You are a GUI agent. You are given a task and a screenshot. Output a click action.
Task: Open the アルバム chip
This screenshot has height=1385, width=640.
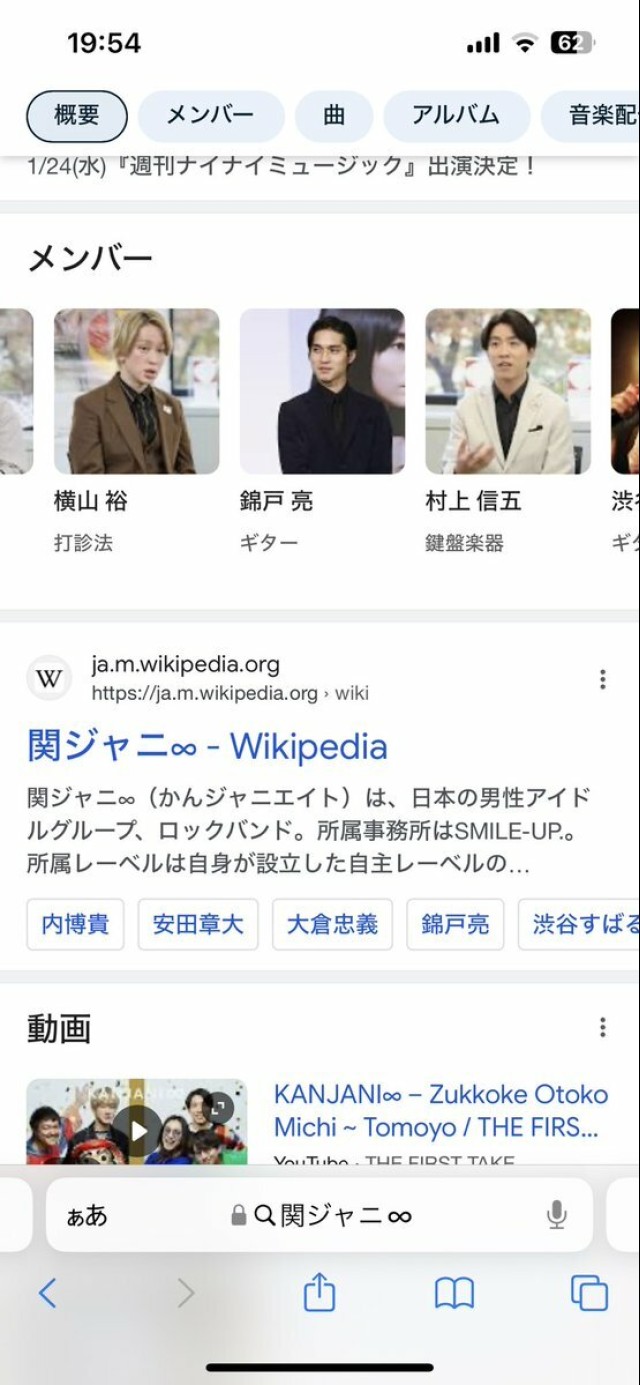coord(455,116)
